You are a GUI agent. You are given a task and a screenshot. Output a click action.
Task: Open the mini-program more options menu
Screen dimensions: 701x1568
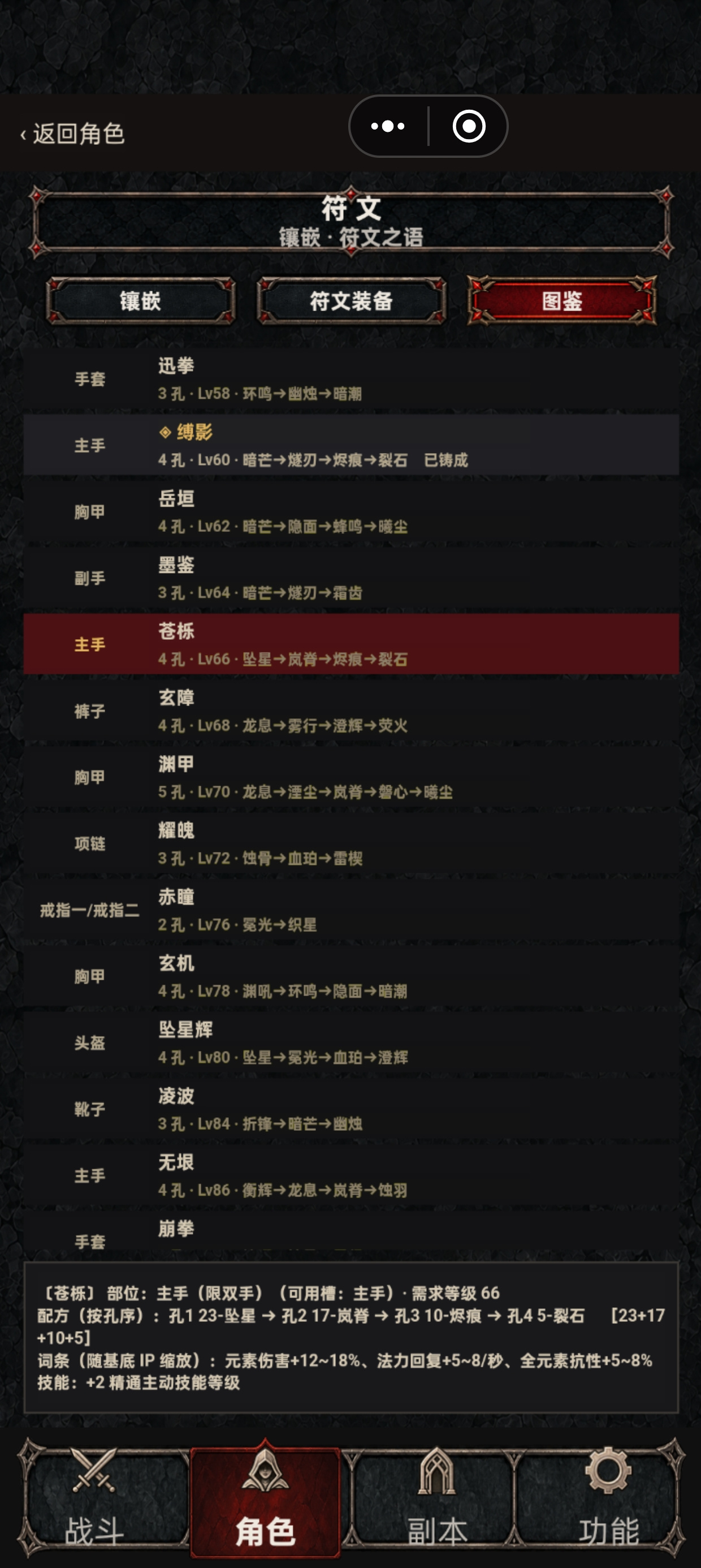[x=388, y=127]
